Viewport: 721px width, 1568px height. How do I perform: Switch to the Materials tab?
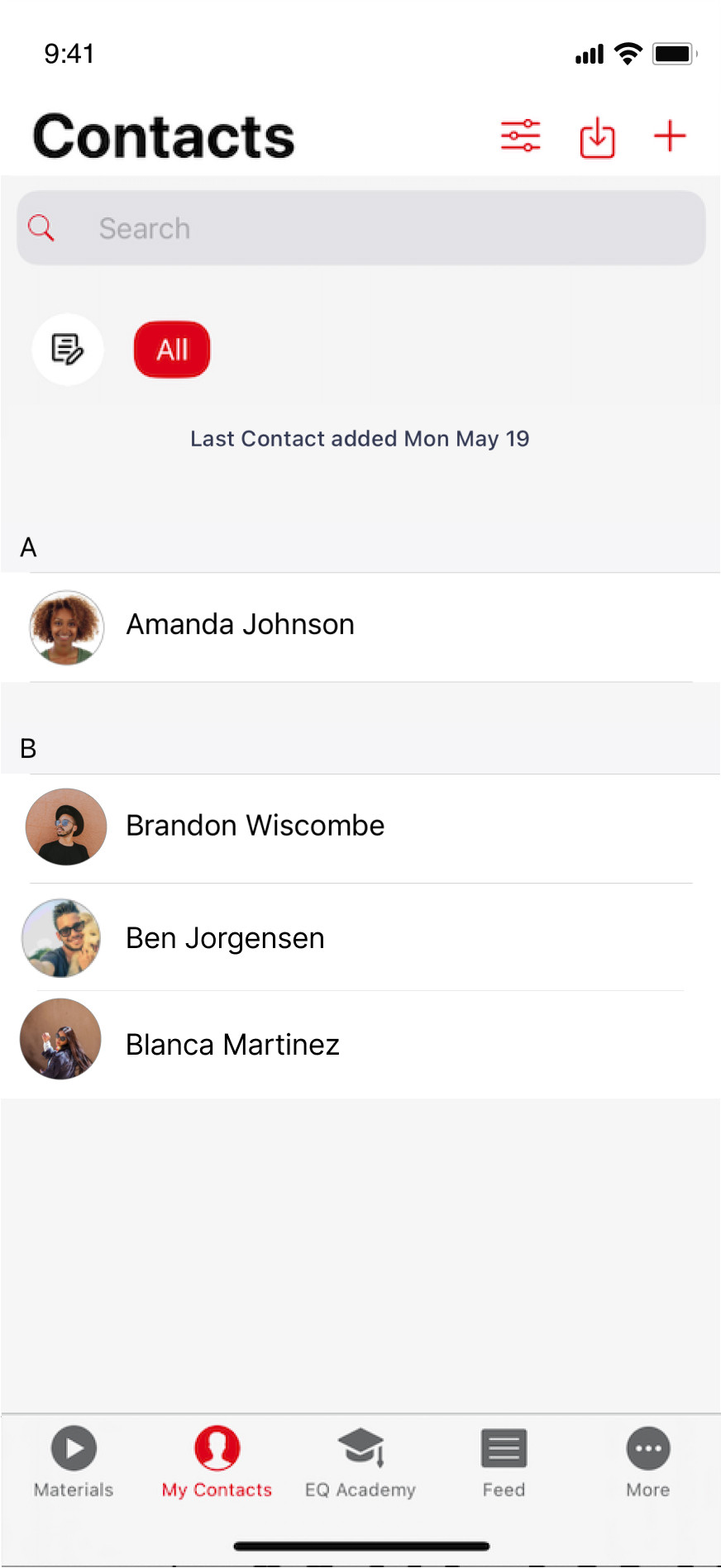click(x=74, y=1461)
